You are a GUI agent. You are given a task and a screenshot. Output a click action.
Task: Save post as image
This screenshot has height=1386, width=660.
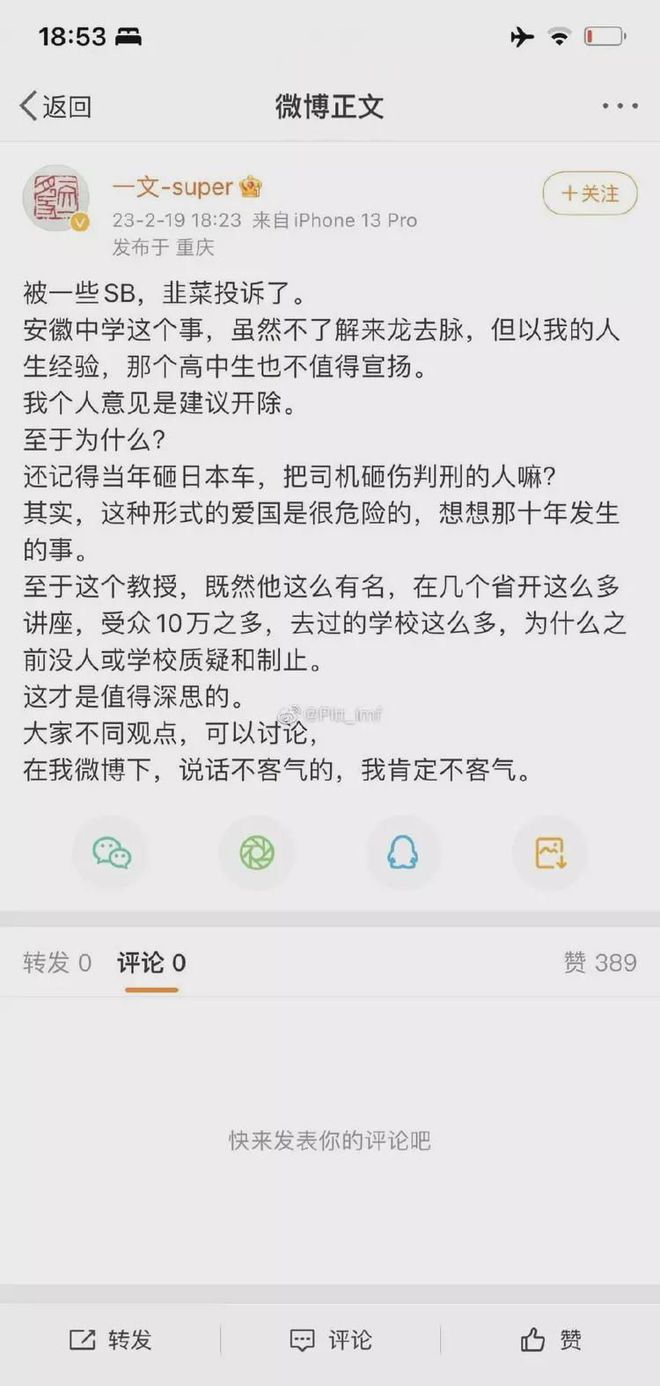coord(550,853)
